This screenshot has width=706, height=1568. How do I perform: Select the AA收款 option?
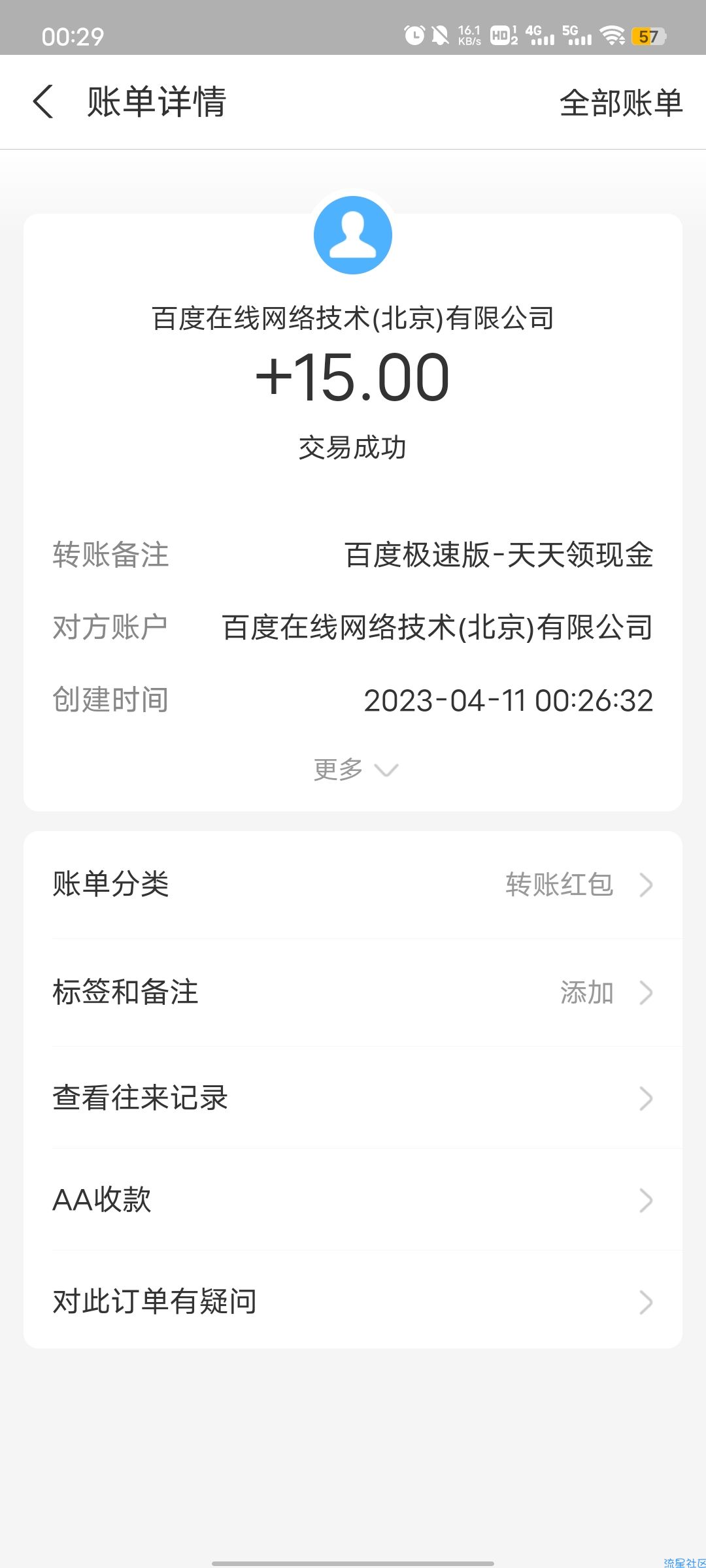pyautogui.click(x=353, y=1200)
